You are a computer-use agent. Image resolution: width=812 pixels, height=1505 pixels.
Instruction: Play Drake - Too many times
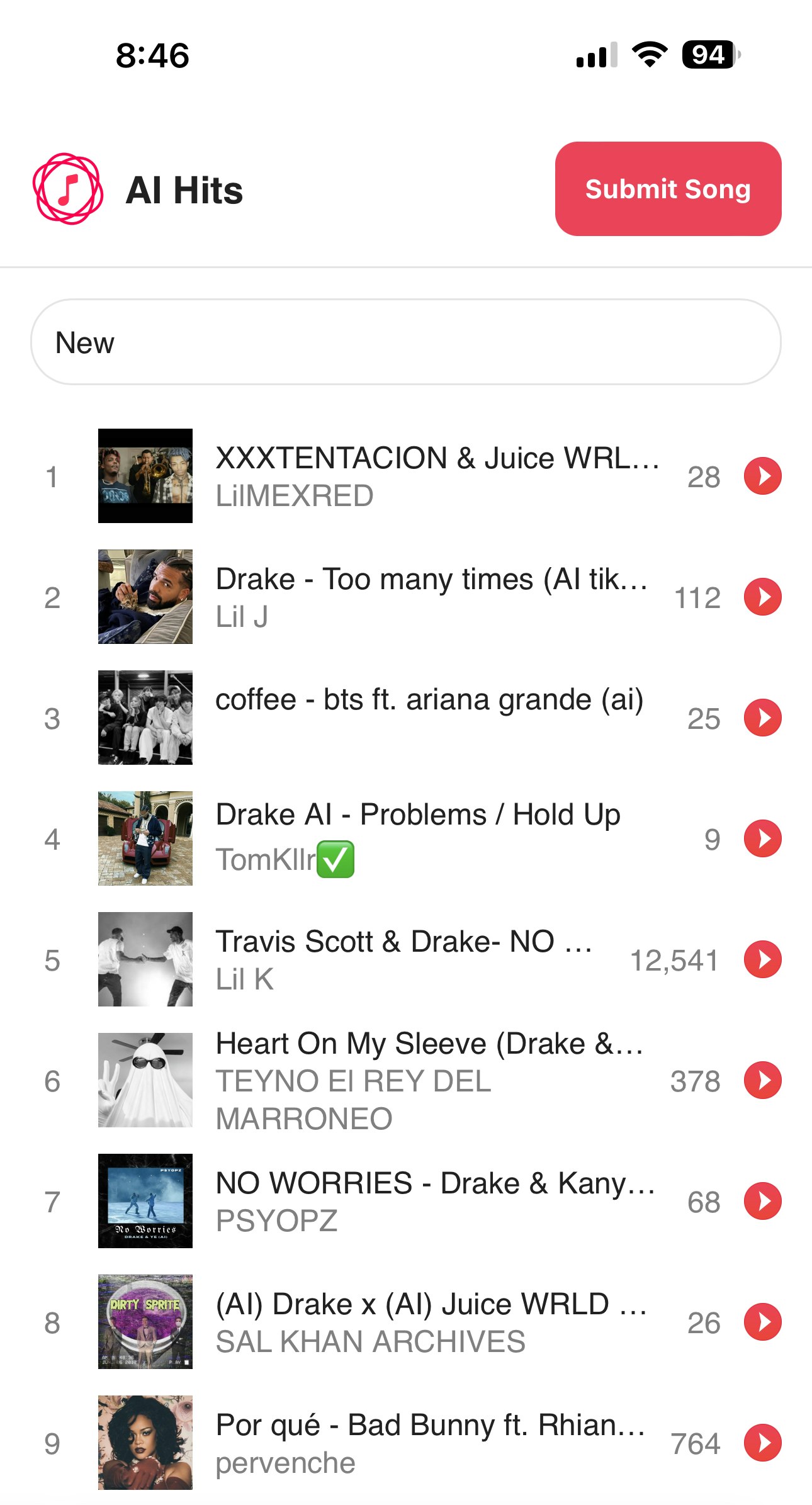[762, 597]
